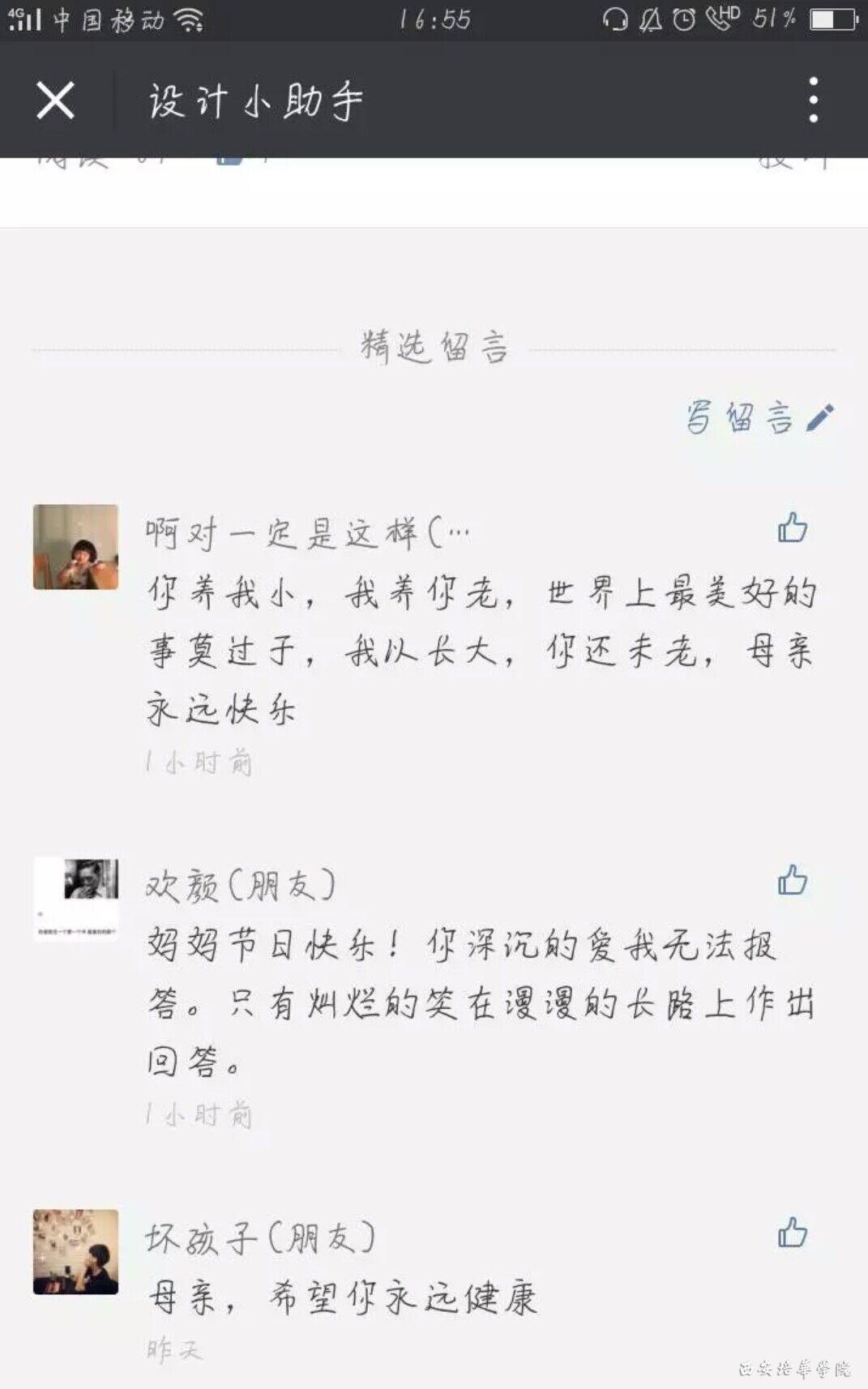868x1389 pixels.
Task: Tap 写留言 to write a comment
Action: coord(759,417)
